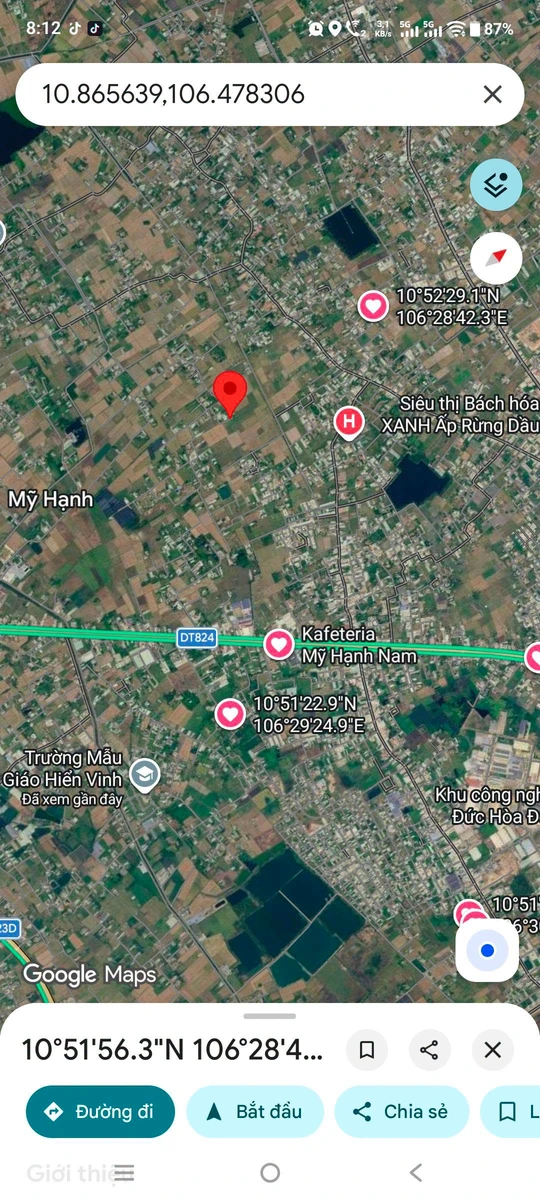Open saved pin 10°51'22.9"N 106°29'24.9"E

coord(230,714)
